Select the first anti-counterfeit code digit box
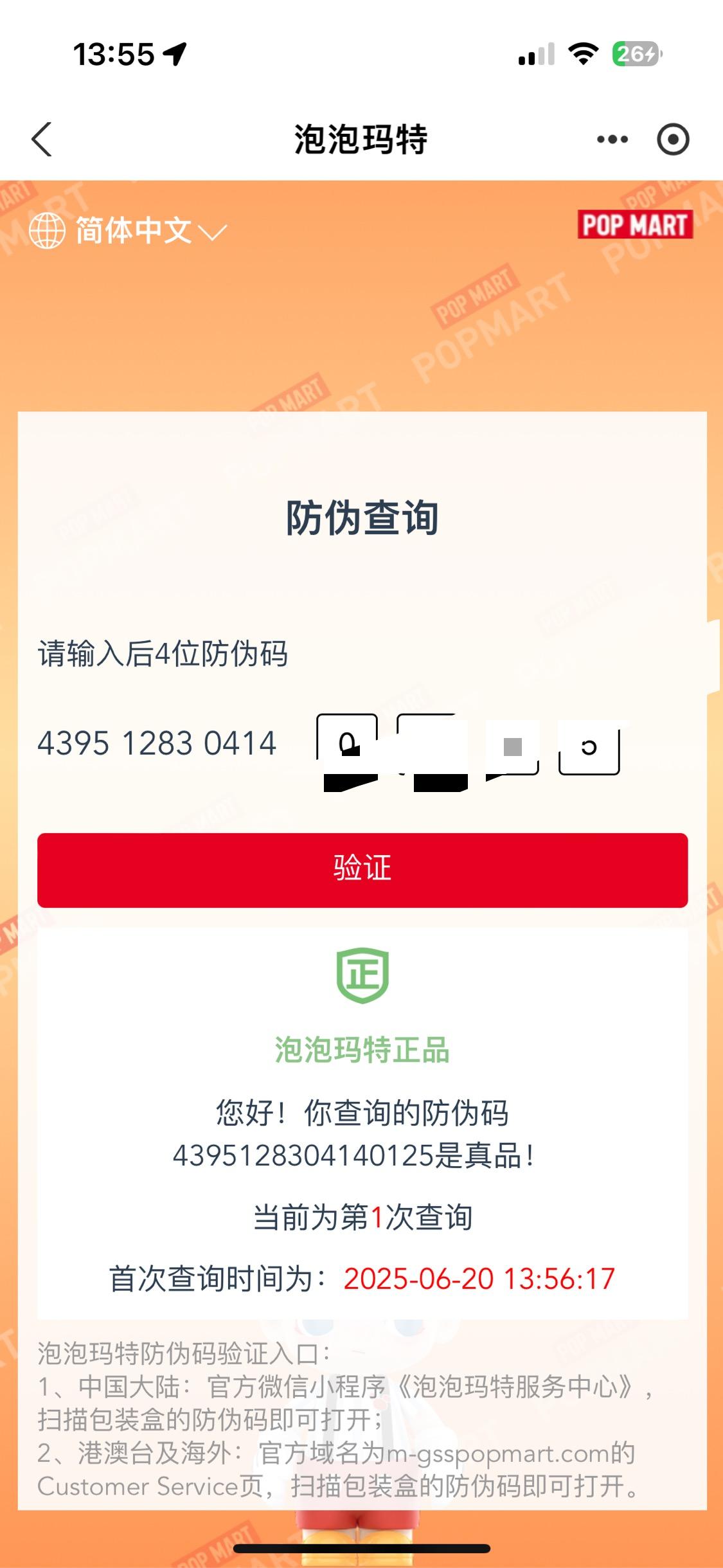Image resolution: width=723 pixels, height=1568 pixels. pyautogui.click(x=347, y=744)
